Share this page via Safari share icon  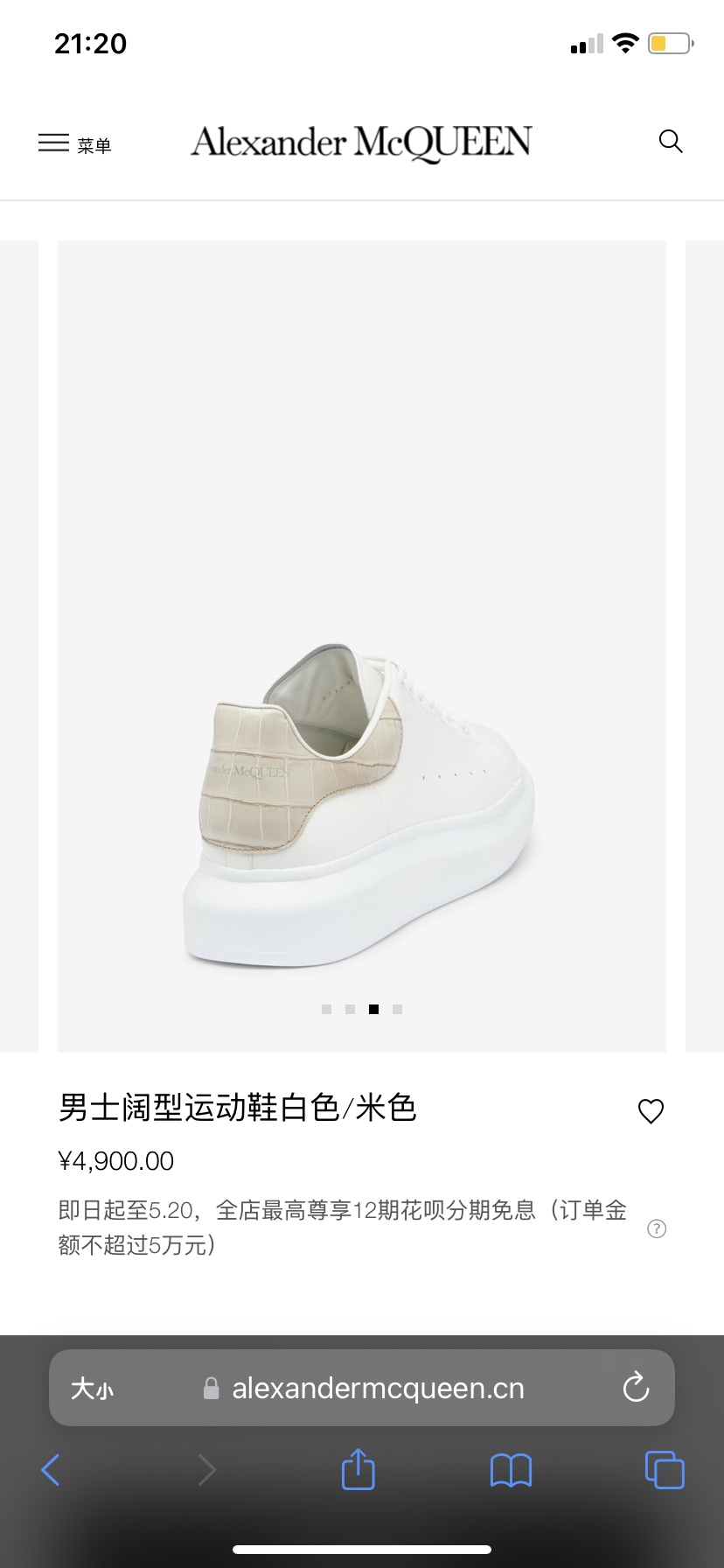tap(358, 1469)
